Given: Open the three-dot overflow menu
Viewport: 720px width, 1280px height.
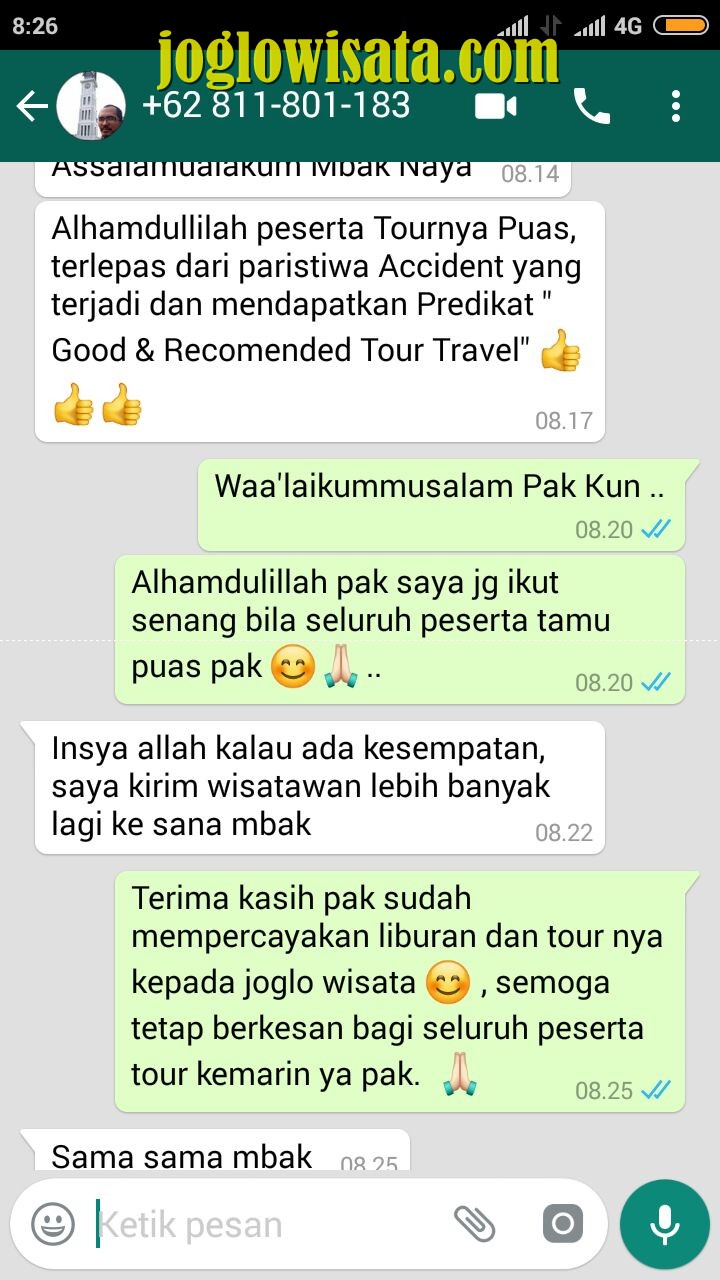Looking at the screenshot, I should (x=676, y=106).
